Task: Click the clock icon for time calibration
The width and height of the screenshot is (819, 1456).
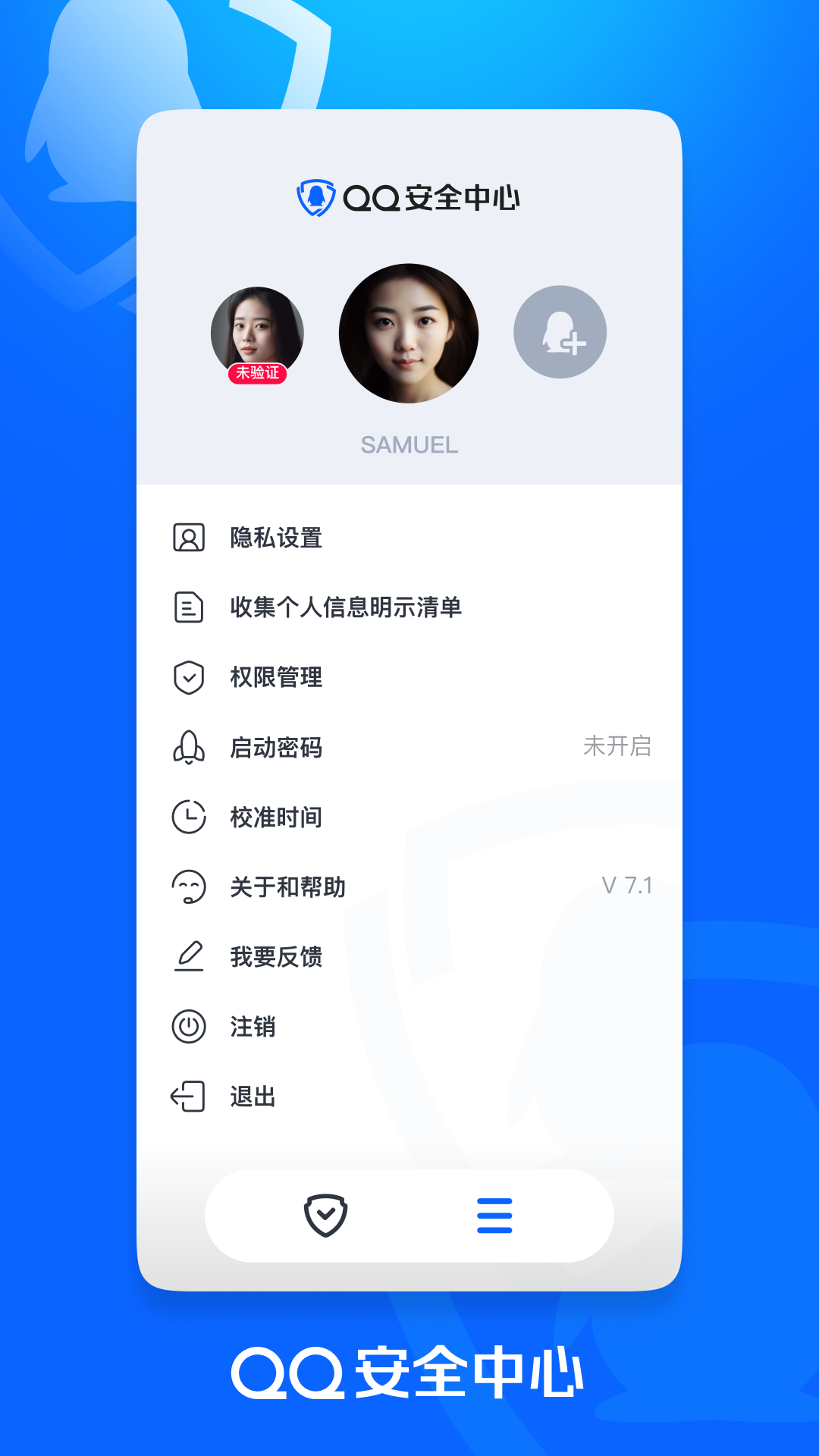Action: (188, 817)
